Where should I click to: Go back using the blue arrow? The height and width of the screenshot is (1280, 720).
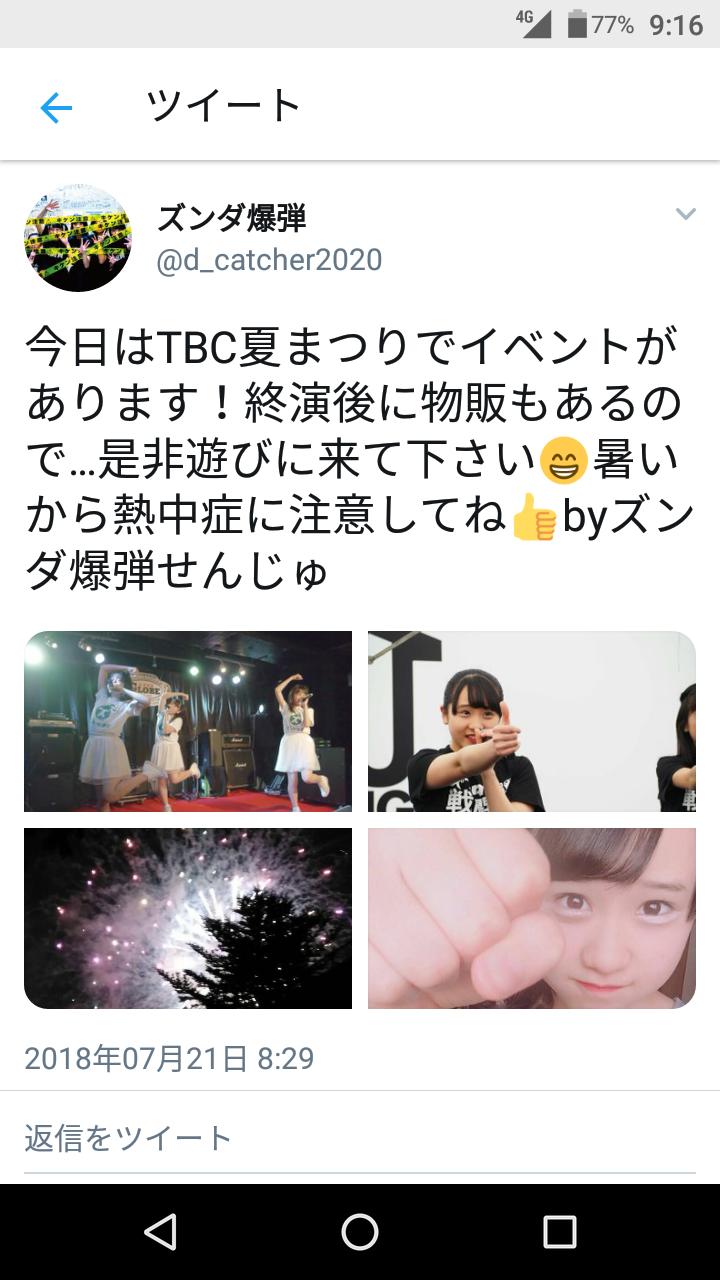click(56, 107)
